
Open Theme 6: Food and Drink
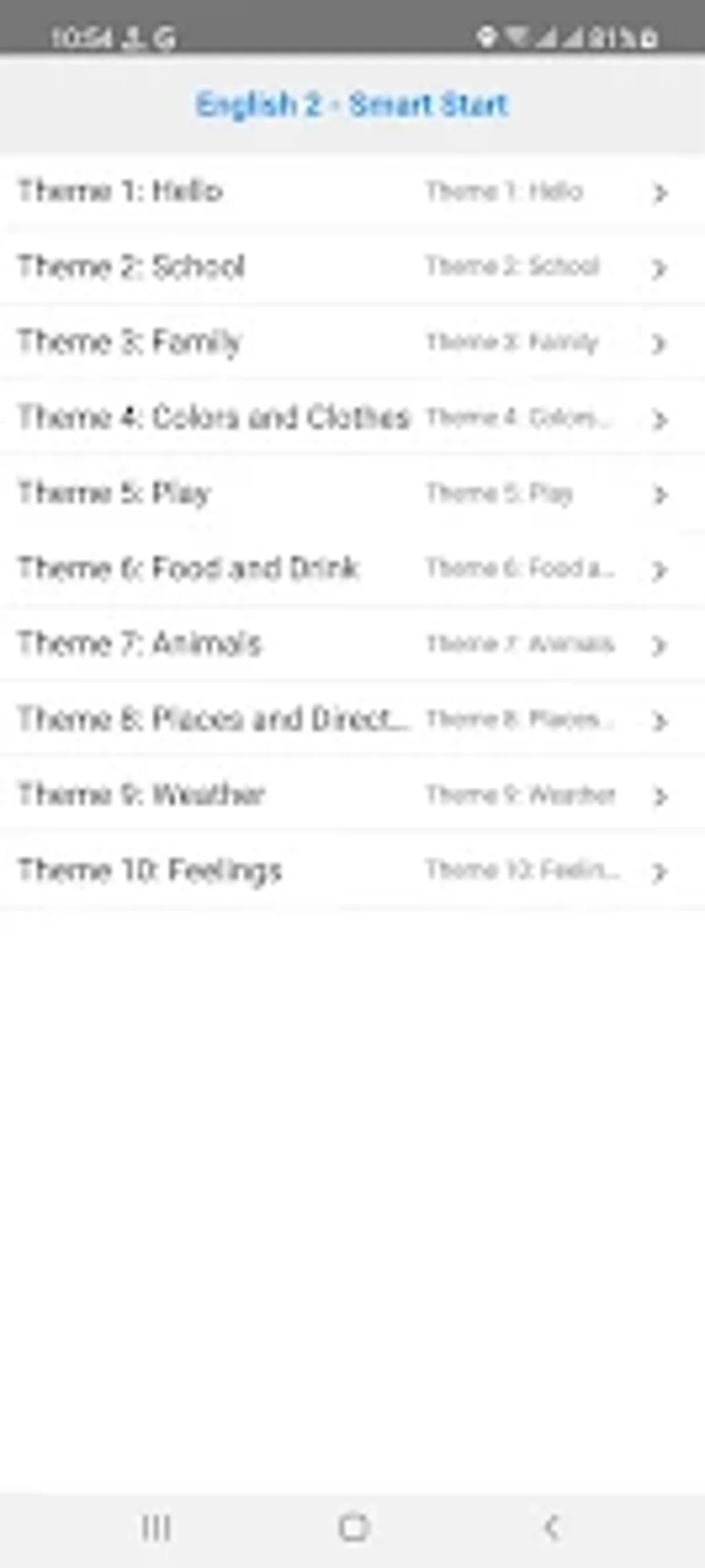352,568
